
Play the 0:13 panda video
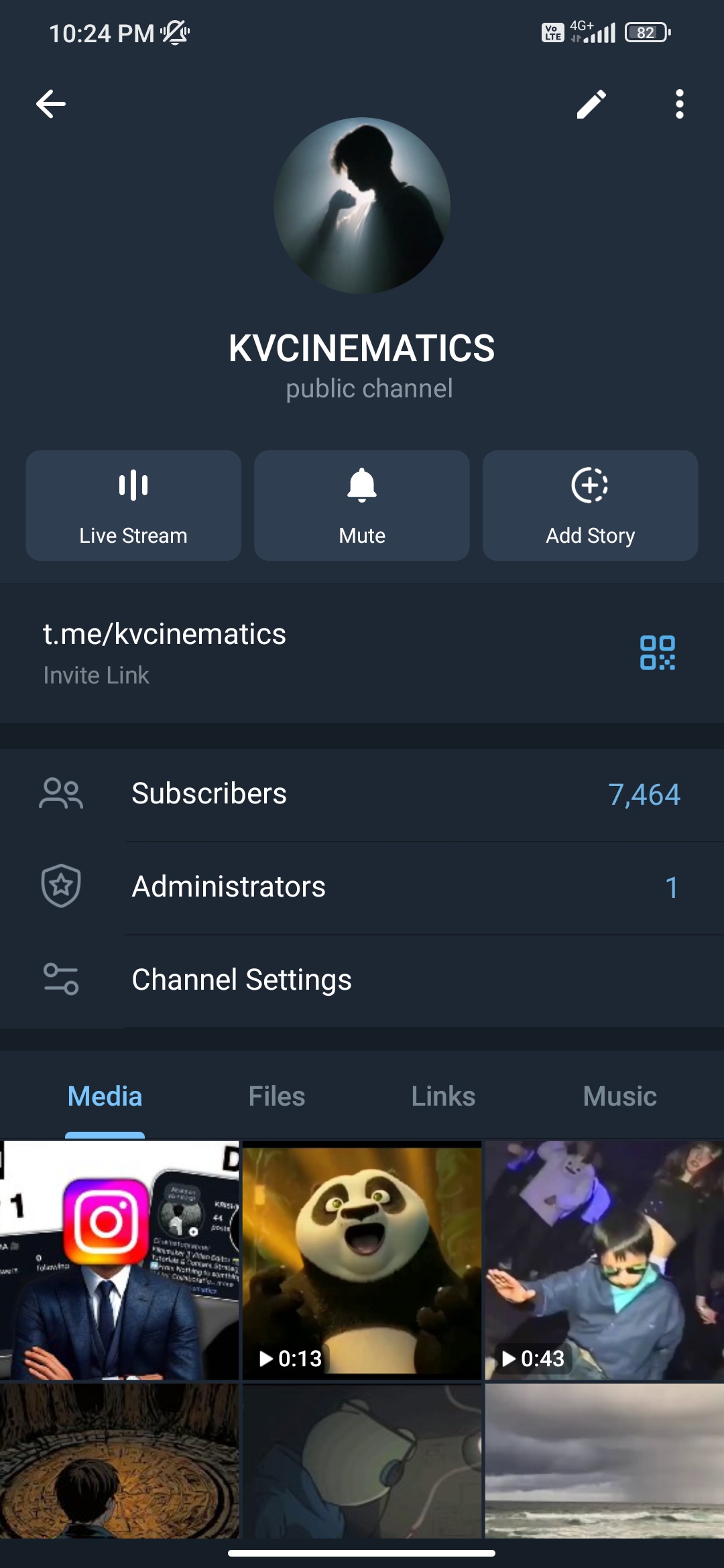coord(362,1260)
